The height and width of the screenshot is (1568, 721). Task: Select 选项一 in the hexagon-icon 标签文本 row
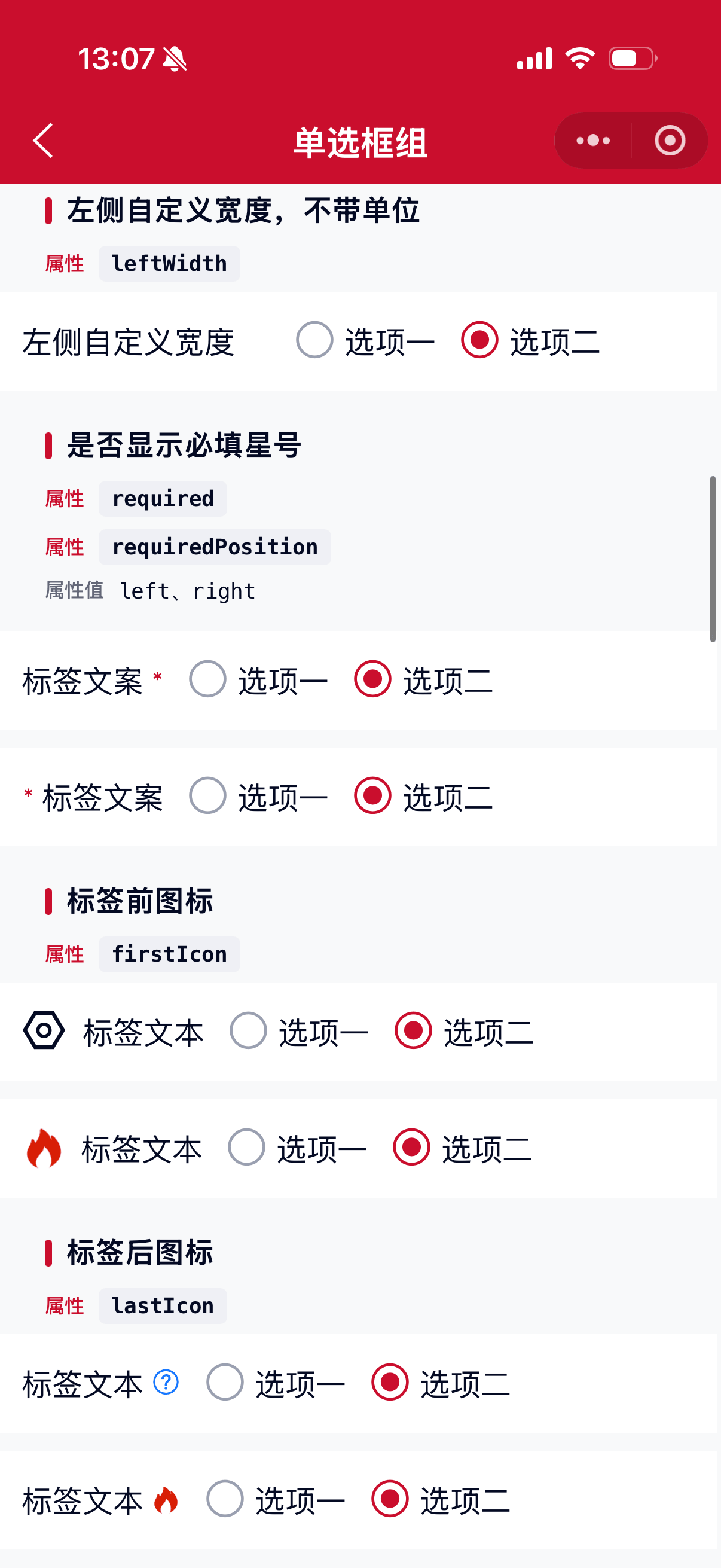pos(300,1031)
